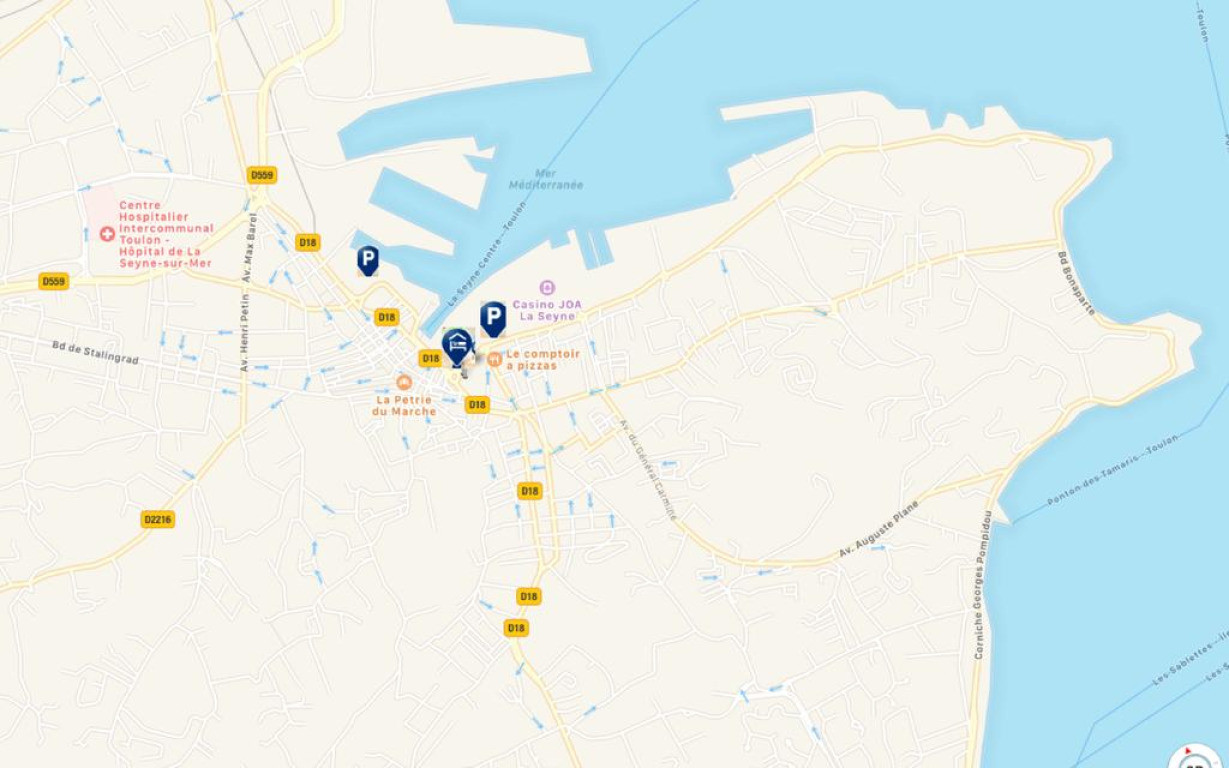The height and width of the screenshot is (768, 1229).
Task: Tap the 3D compass control
Action: click(1195, 759)
